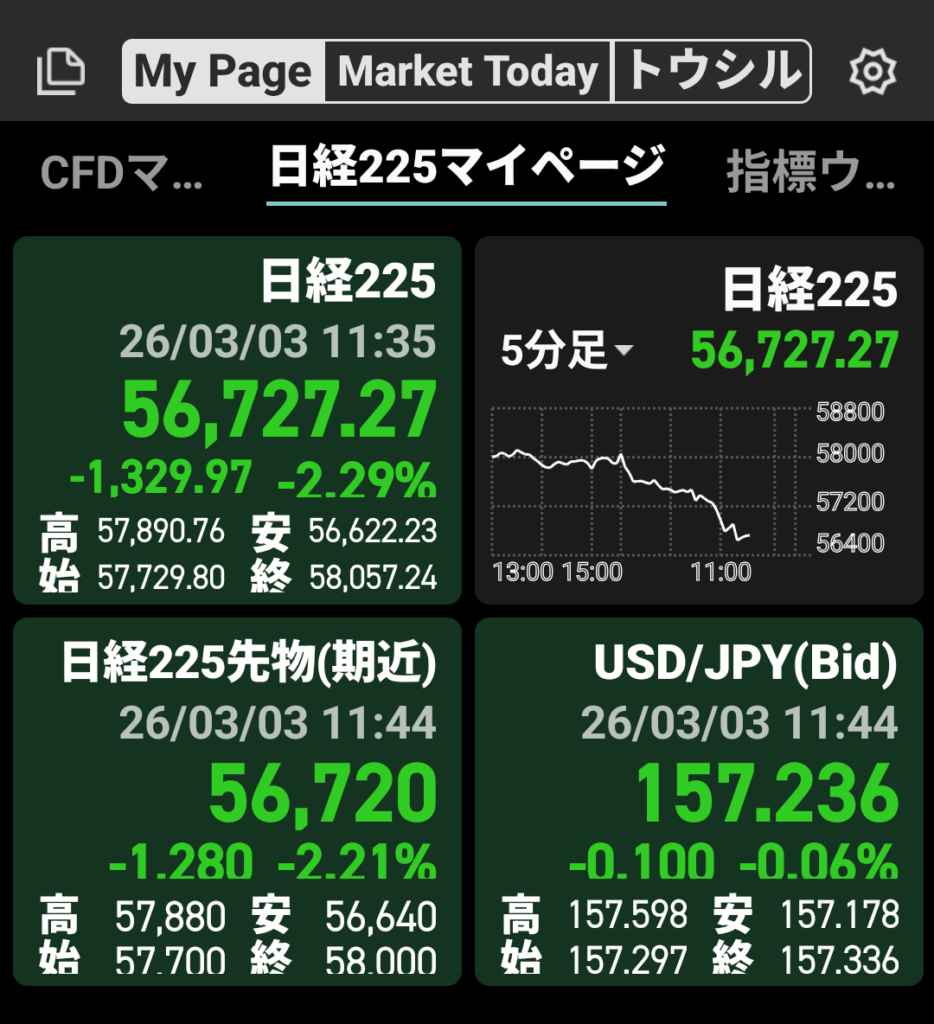Switch to the トウシル segment
Viewport: 934px width, 1024px height.
click(711, 72)
